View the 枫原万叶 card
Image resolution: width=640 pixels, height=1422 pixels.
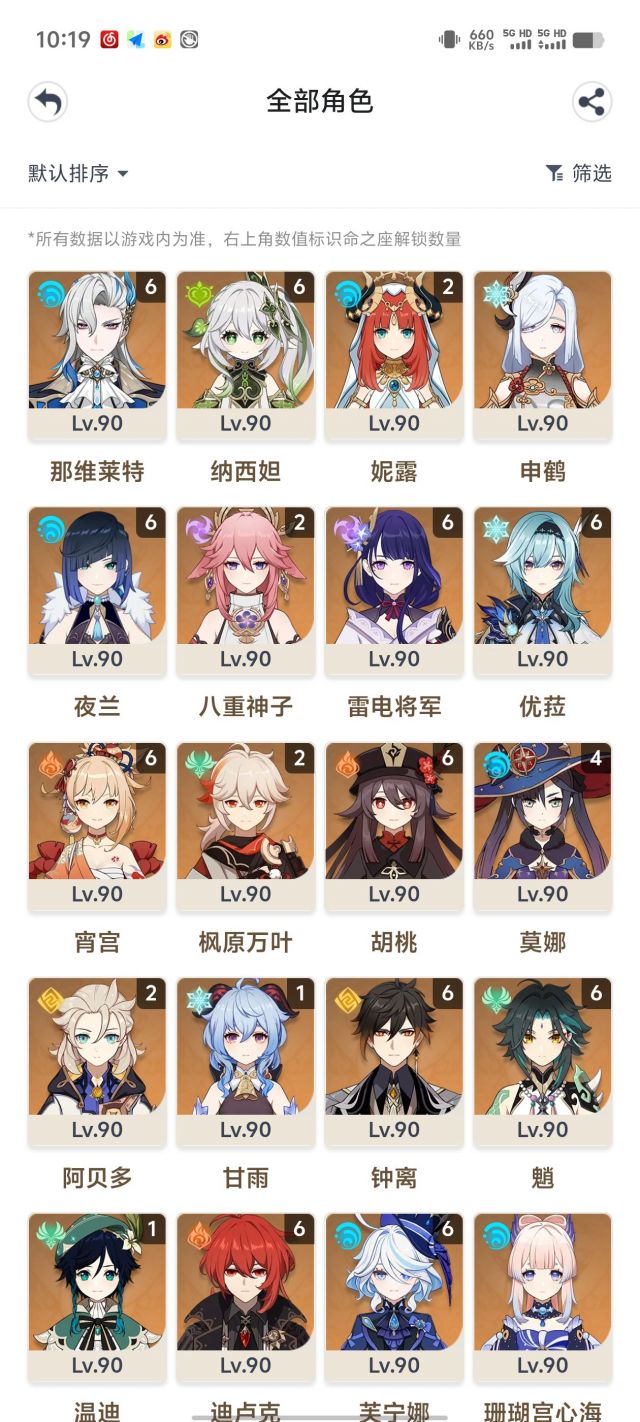click(245, 826)
